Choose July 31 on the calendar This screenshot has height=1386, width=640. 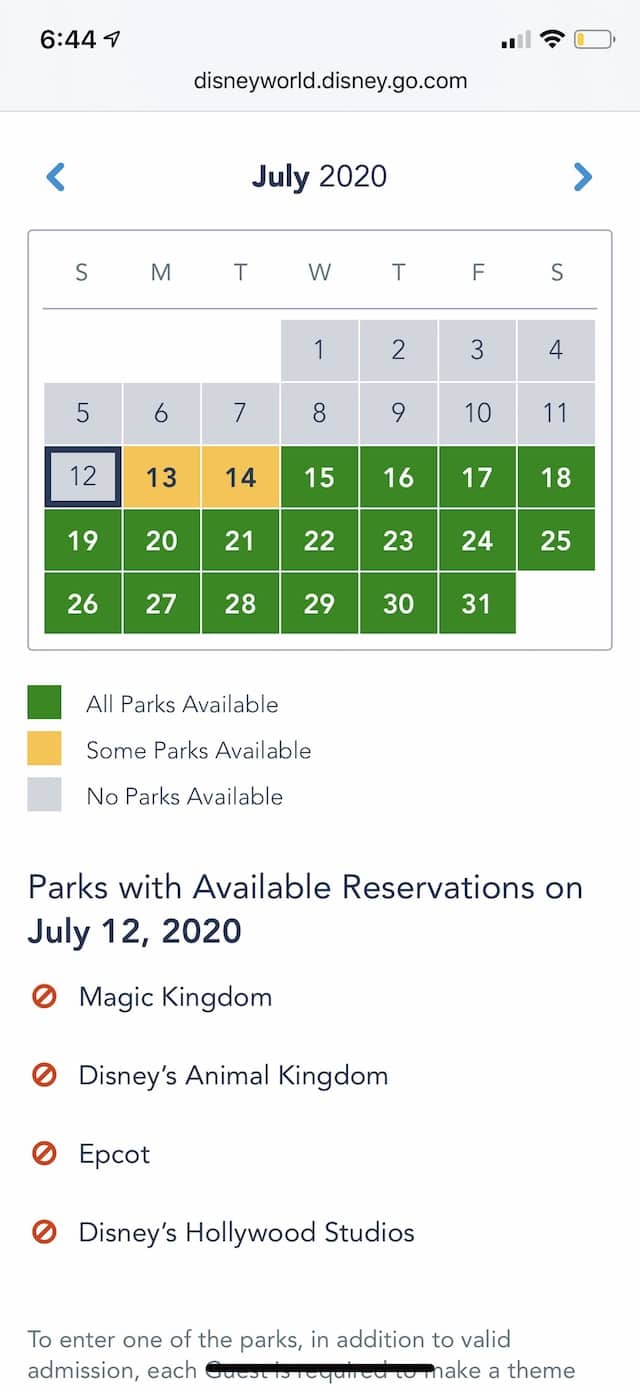[477, 604]
